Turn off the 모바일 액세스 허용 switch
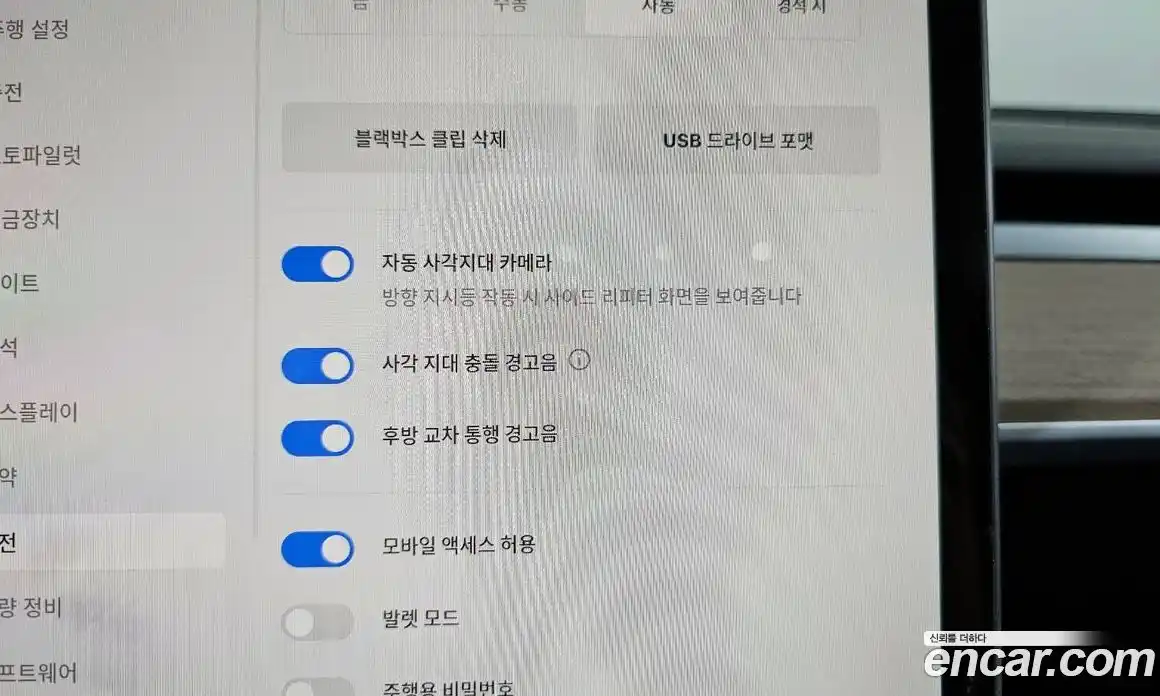Screen dimensions: 1160x696 click(318, 549)
